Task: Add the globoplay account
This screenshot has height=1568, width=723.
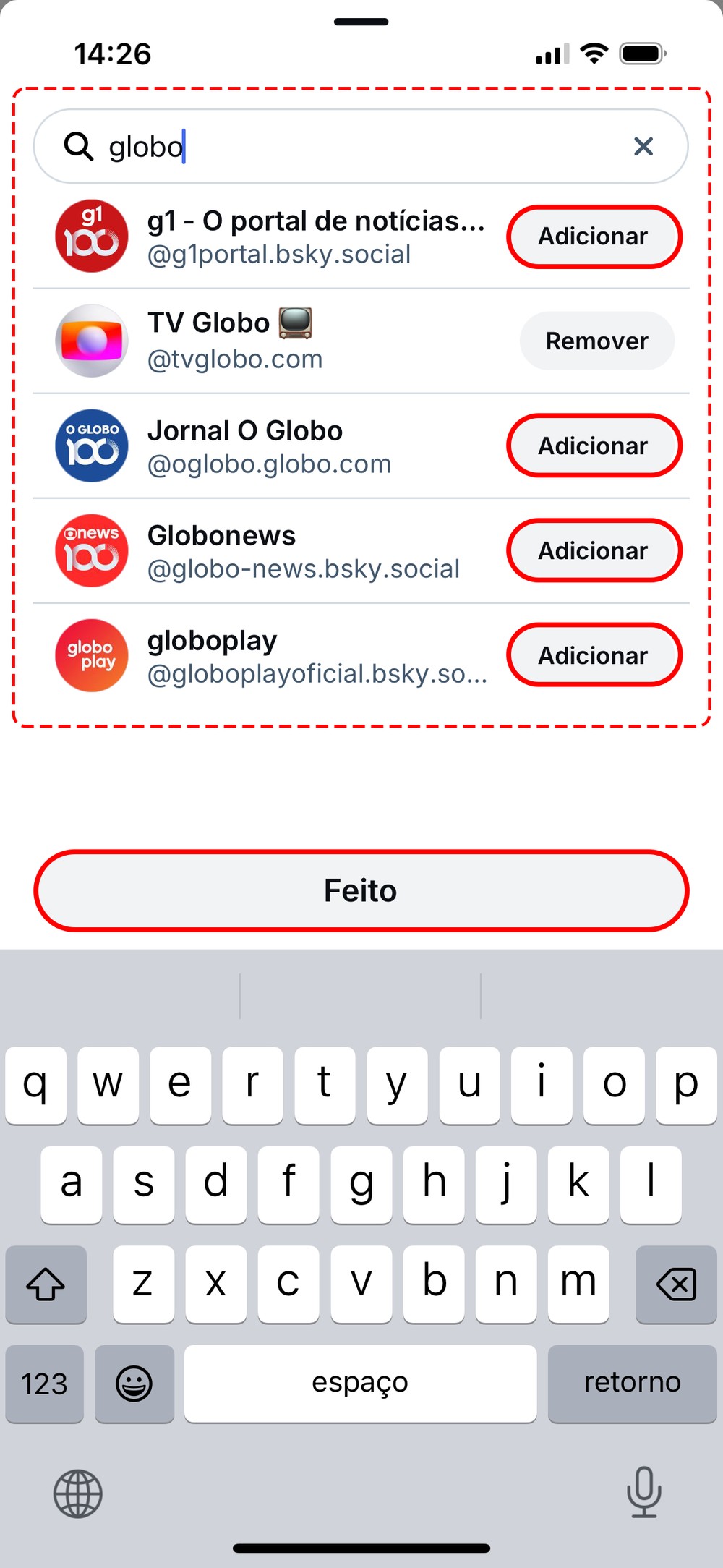Action: click(594, 656)
